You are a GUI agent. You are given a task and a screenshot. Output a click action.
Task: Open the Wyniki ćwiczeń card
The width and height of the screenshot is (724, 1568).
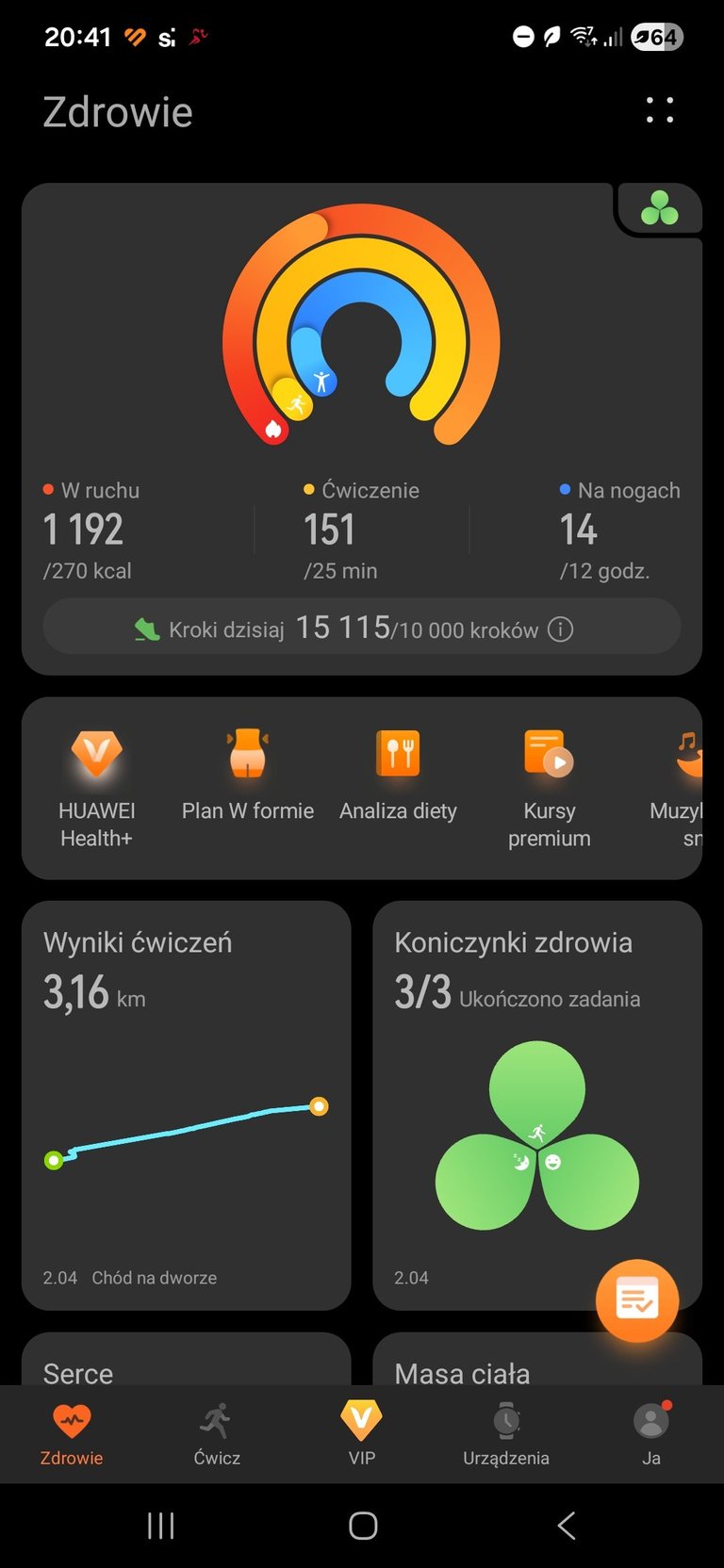click(x=186, y=1104)
